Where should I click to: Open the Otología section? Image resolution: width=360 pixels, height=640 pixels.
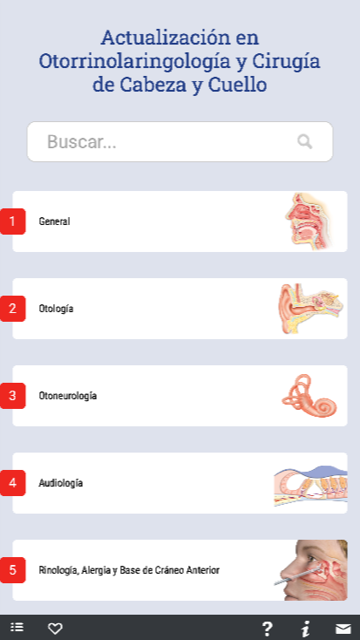coord(180,309)
